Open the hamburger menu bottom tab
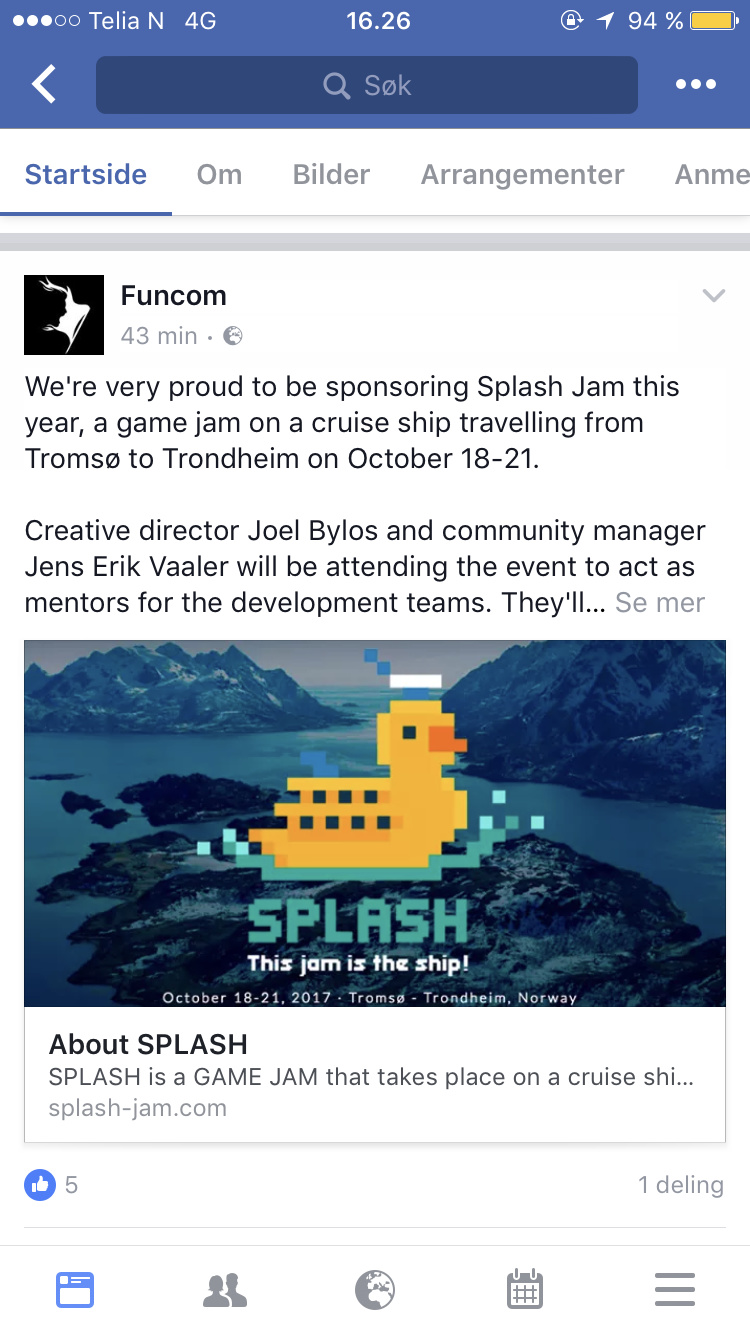Screen dimensions: 750x1334 [675, 1289]
